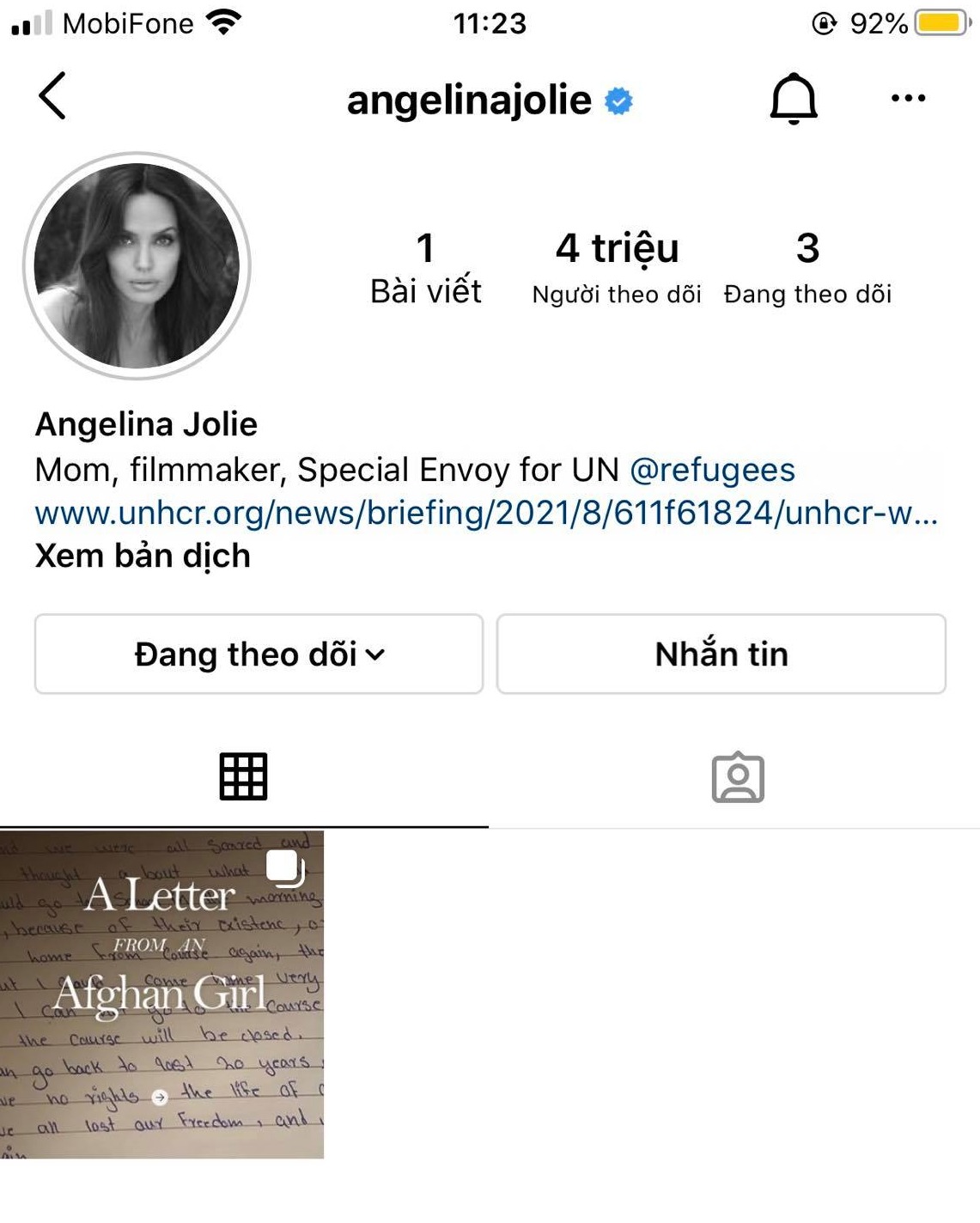Open the notifications bell
The width and height of the screenshot is (980, 1223).
pos(793,98)
